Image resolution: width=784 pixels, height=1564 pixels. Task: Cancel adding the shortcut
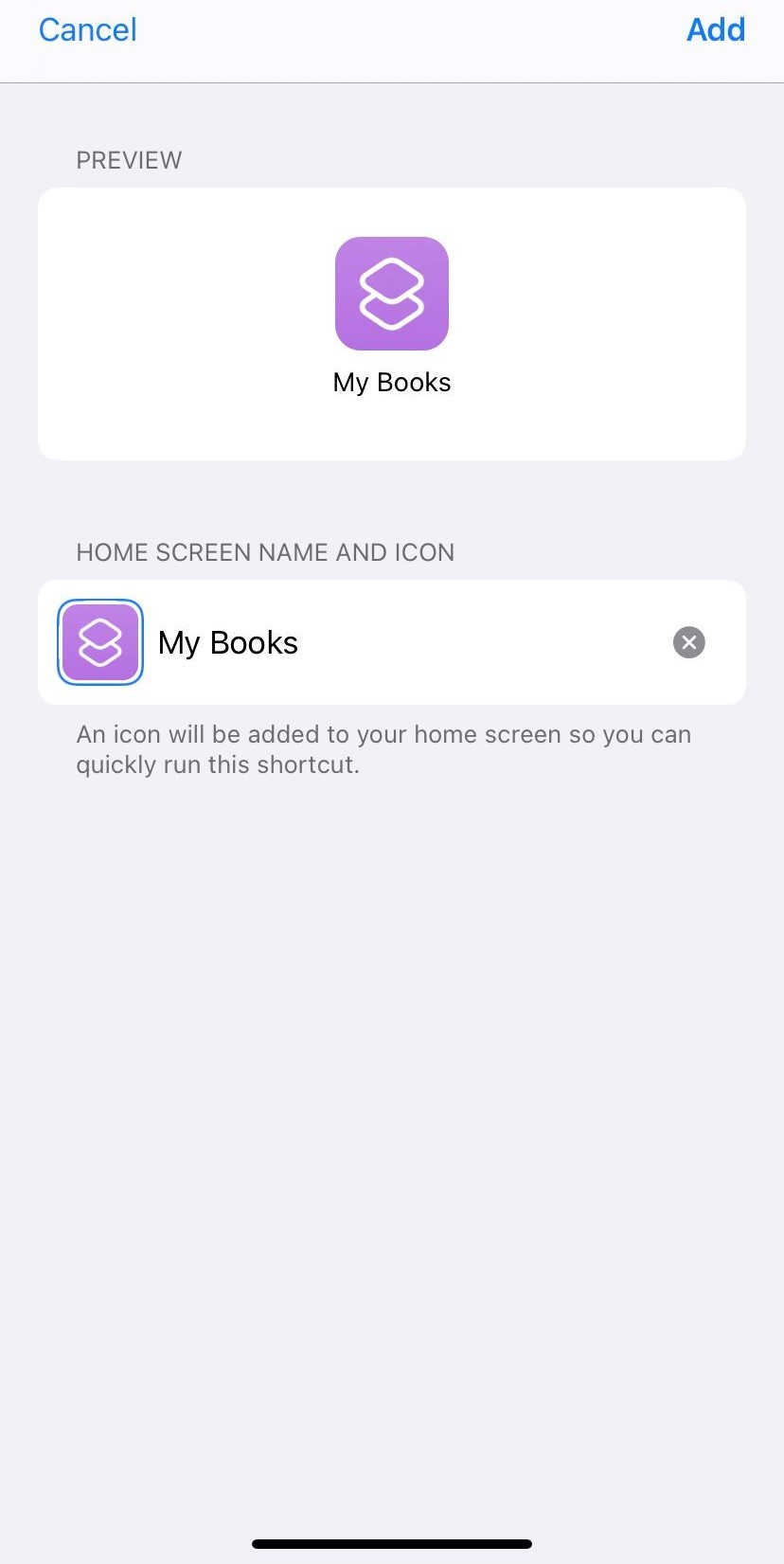coord(87,30)
